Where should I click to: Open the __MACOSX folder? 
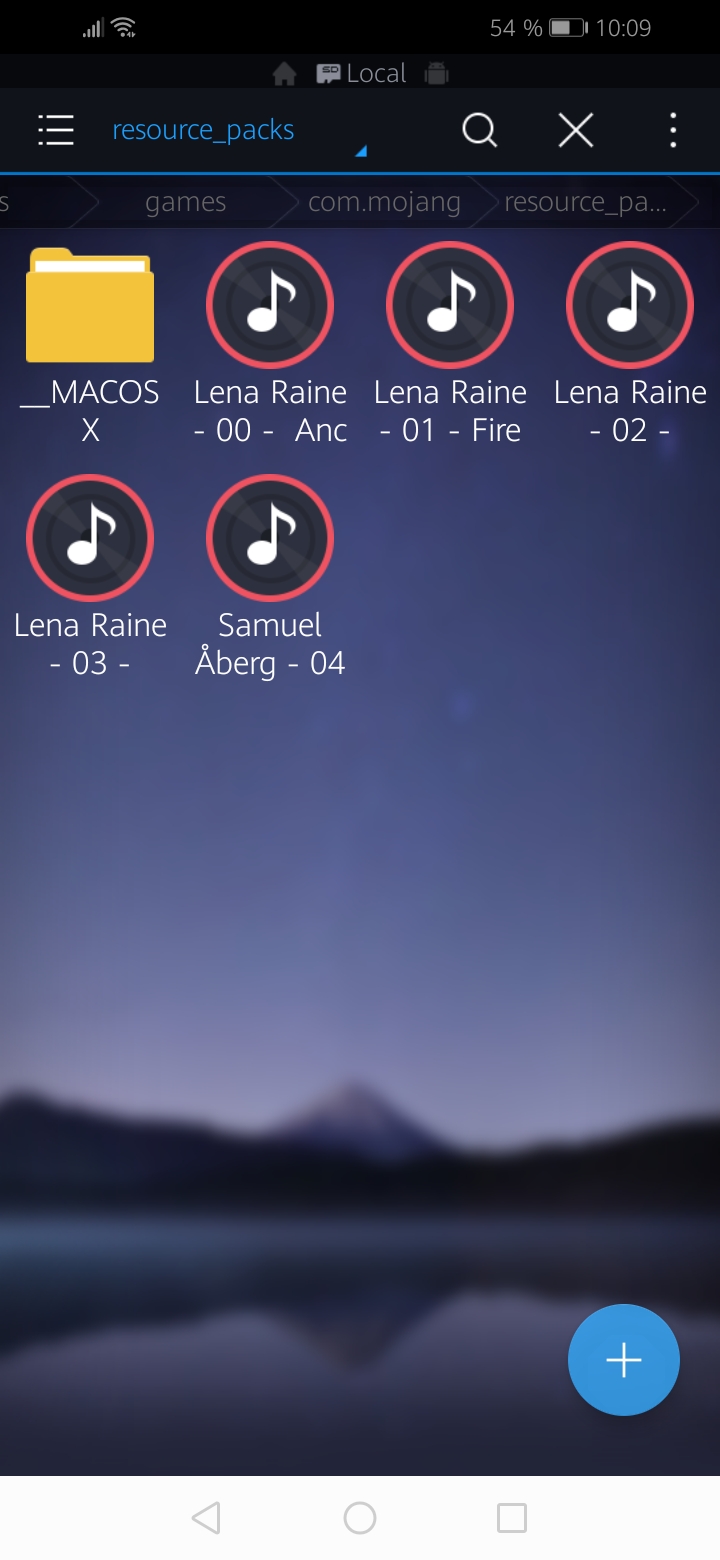(x=90, y=305)
